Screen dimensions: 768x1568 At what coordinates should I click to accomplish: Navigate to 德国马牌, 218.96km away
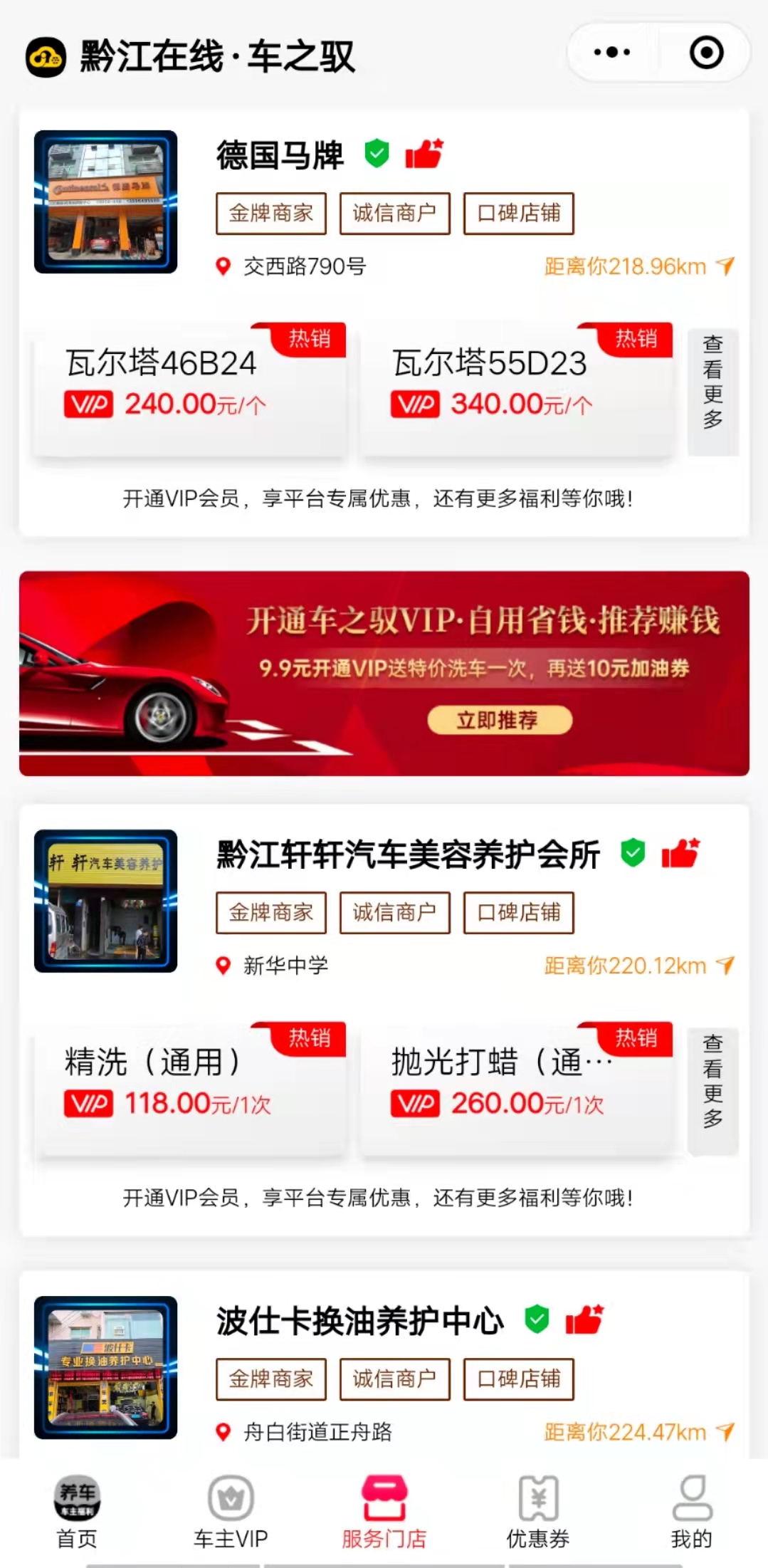click(638, 266)
